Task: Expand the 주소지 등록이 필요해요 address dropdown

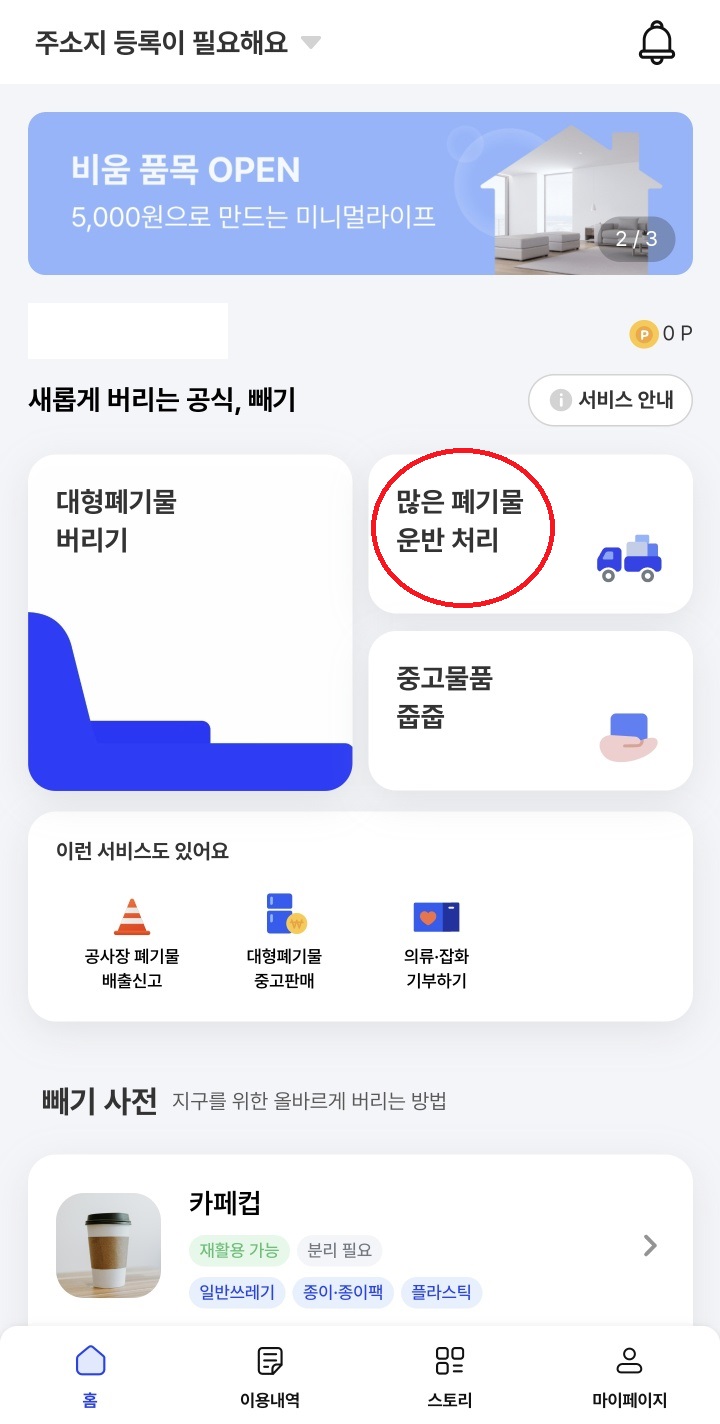Action: pos(311,43)
